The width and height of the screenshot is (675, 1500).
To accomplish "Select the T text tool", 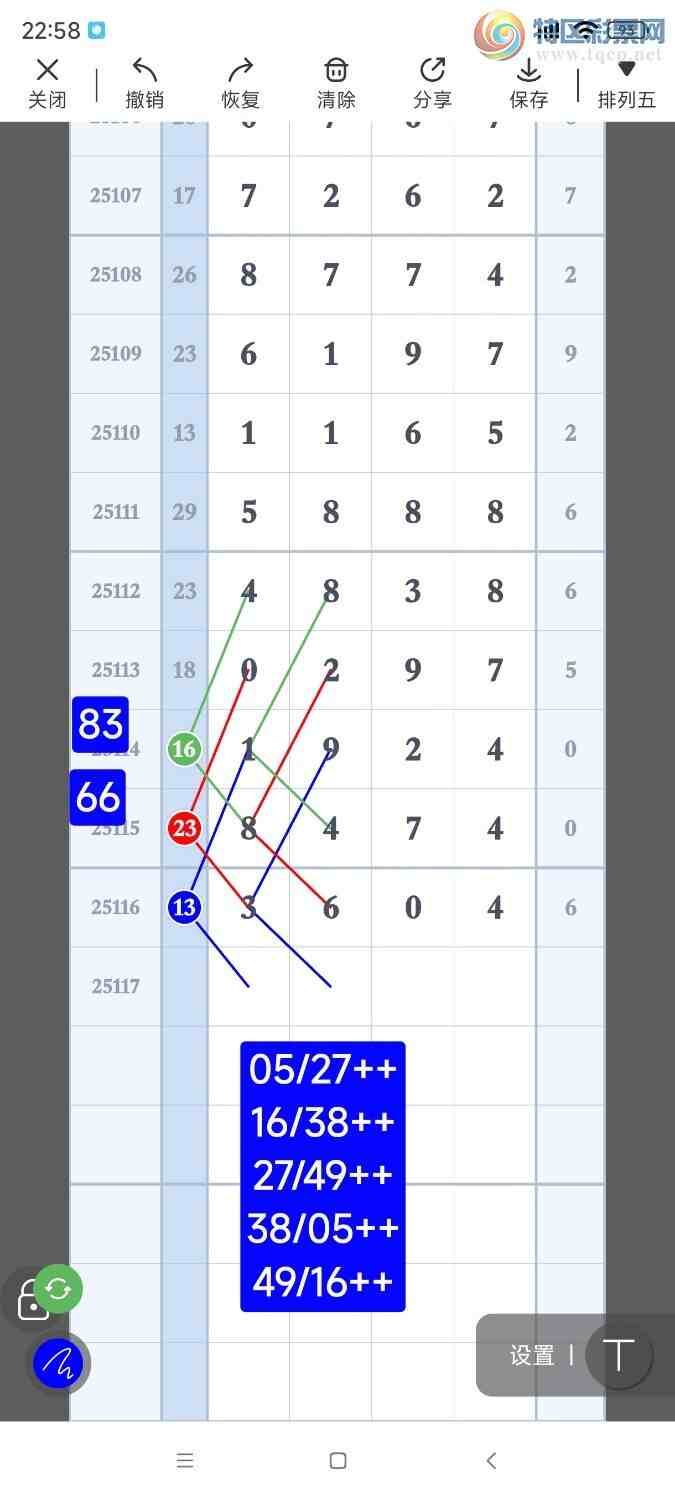I will tap(619, 1355).
